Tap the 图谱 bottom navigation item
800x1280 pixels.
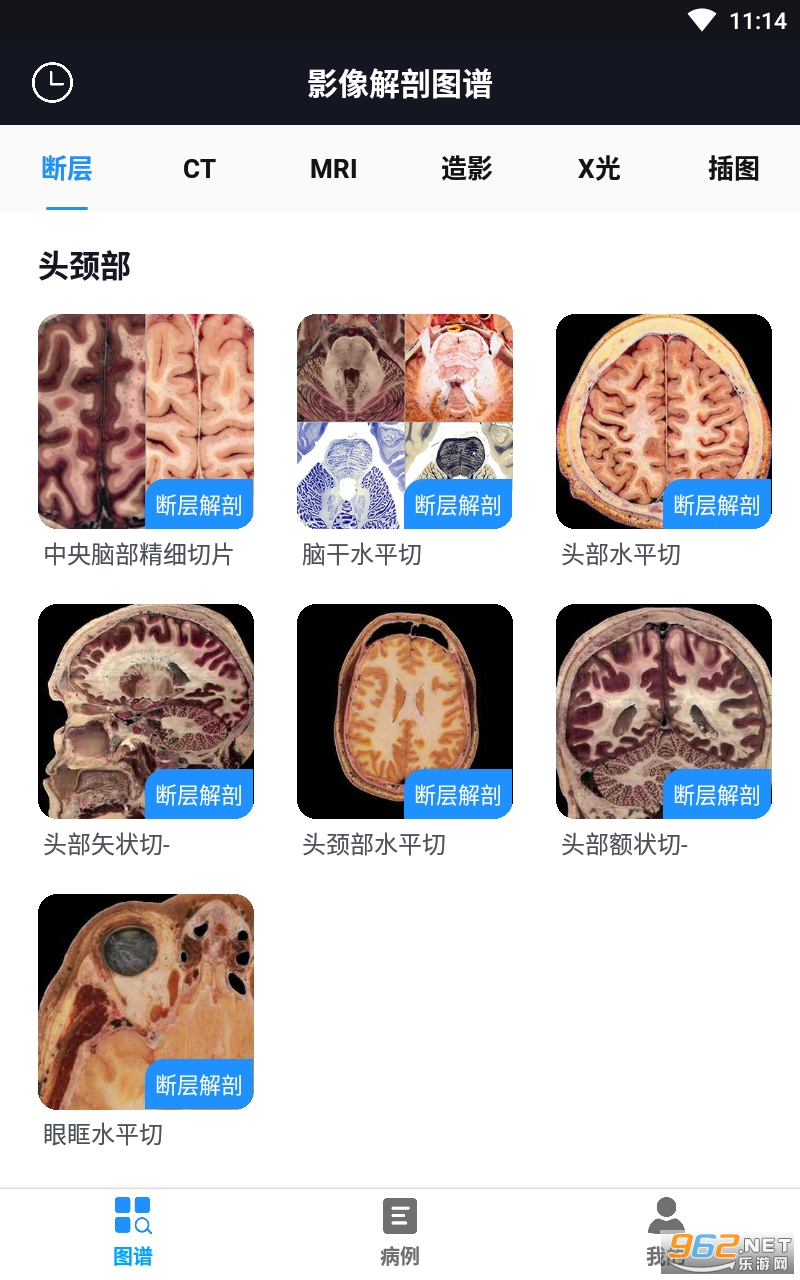point(133,1232)
